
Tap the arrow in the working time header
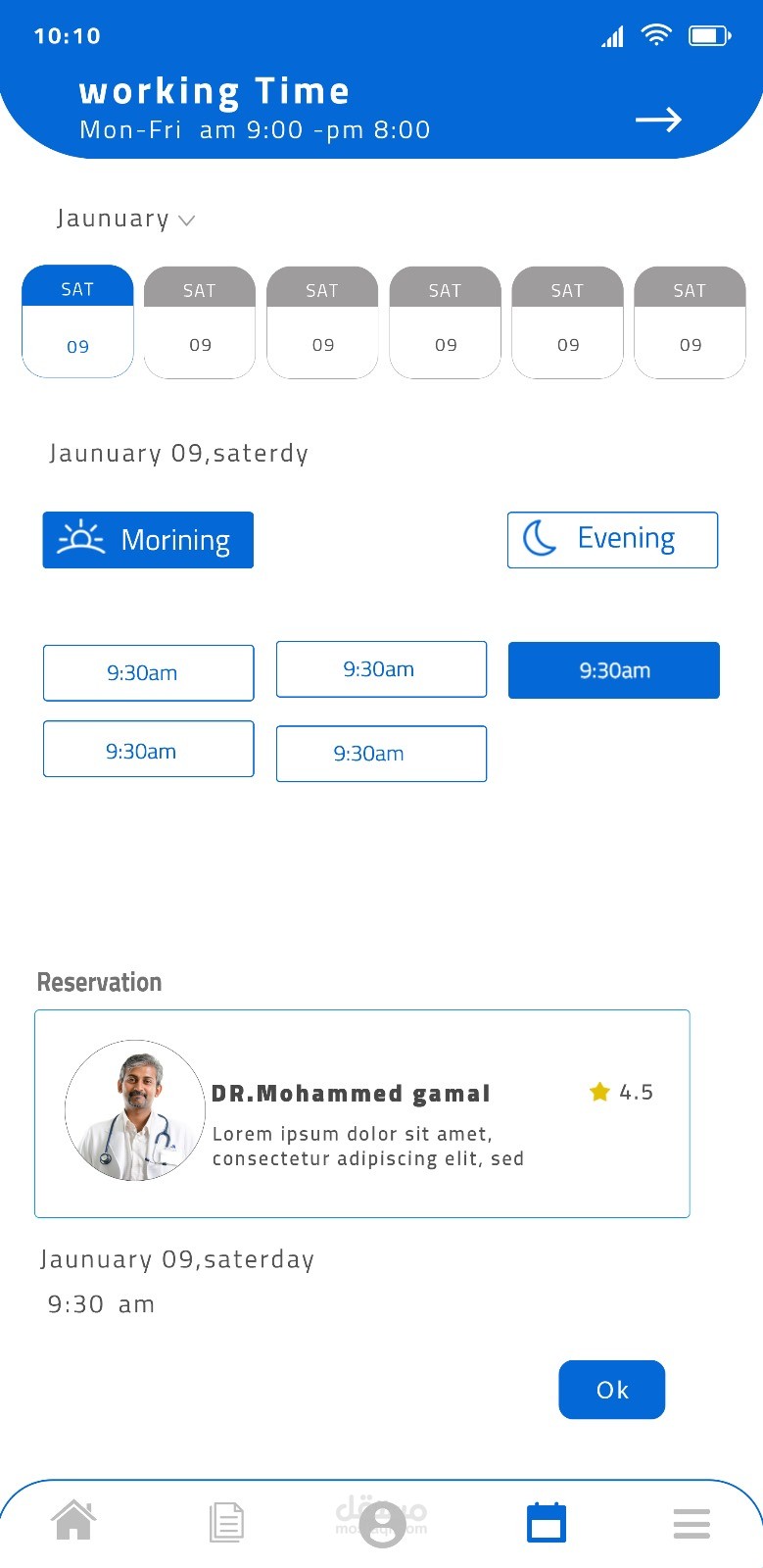658,120
